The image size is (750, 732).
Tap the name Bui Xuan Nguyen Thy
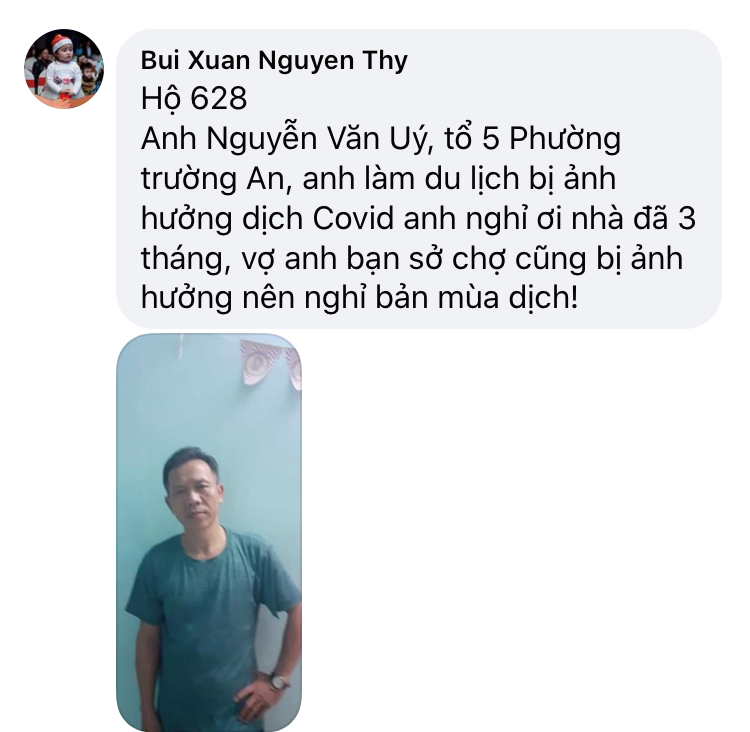pyautogui.click(x=274, y=60)
